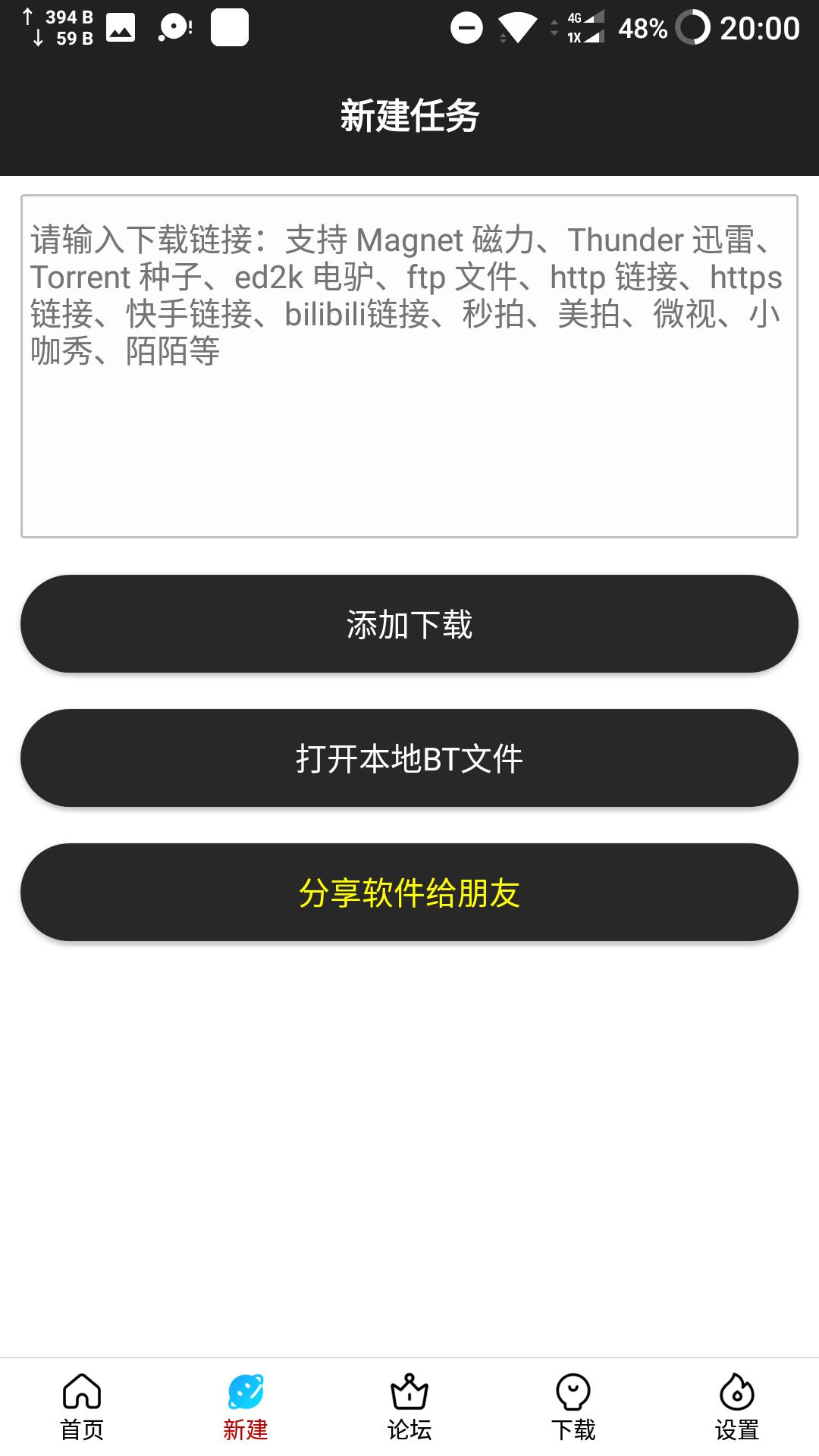The image size is (819, 1456).
Task: Tap the 添加下载 button
Action: tap(409, 624)
